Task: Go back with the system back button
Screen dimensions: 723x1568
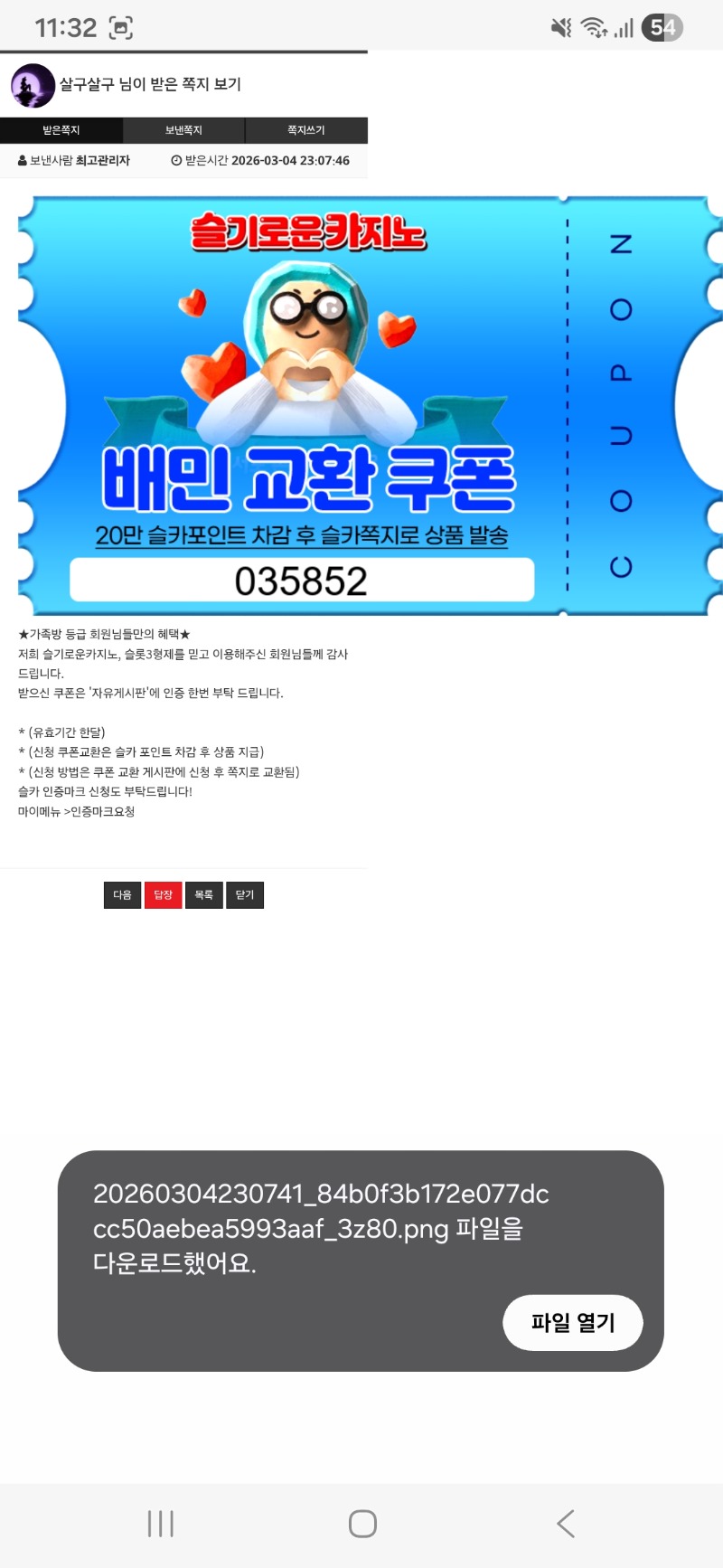Action: click(566, 1524)
